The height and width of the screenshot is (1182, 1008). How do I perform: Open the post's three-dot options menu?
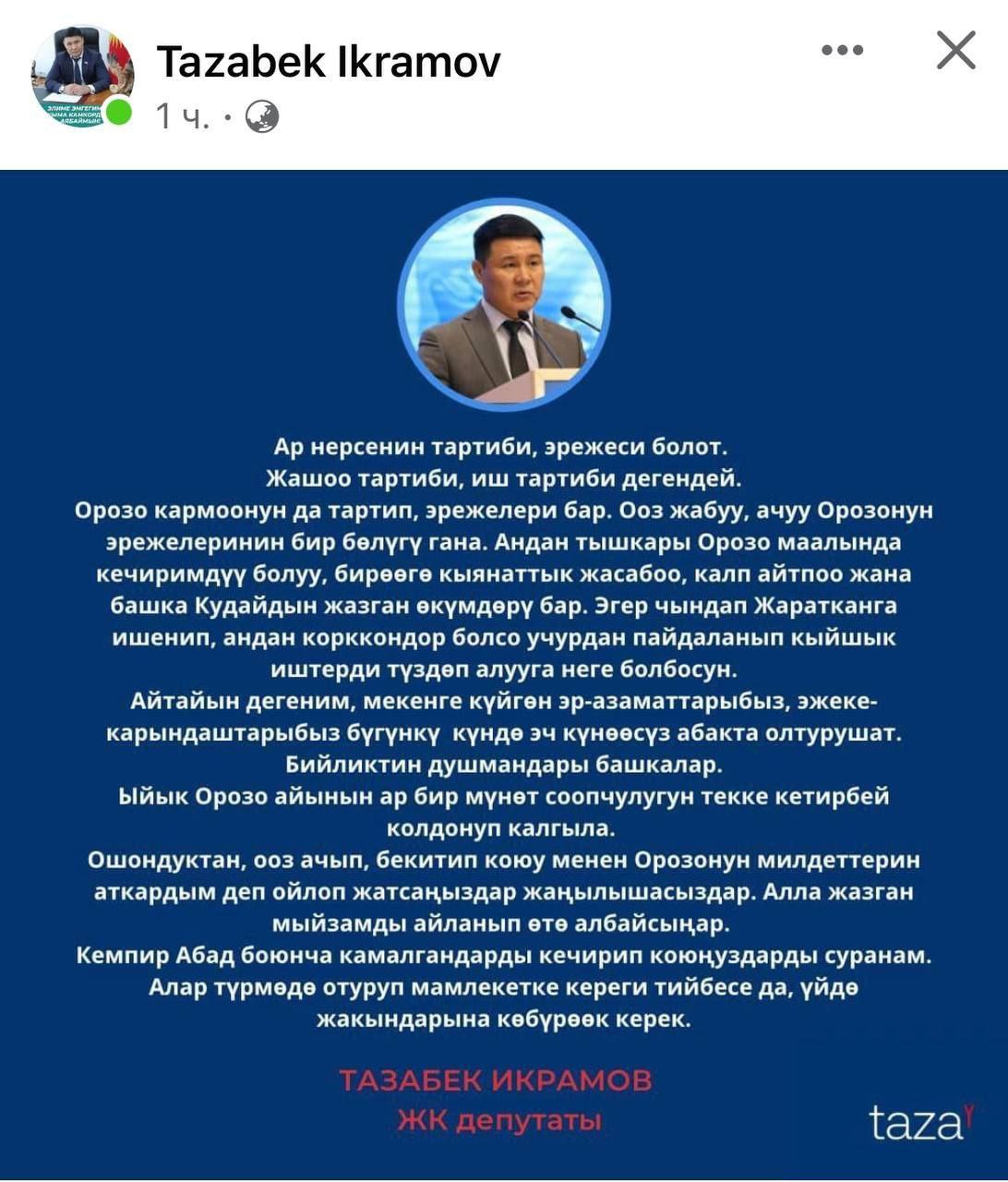click(x=842, y=51)
